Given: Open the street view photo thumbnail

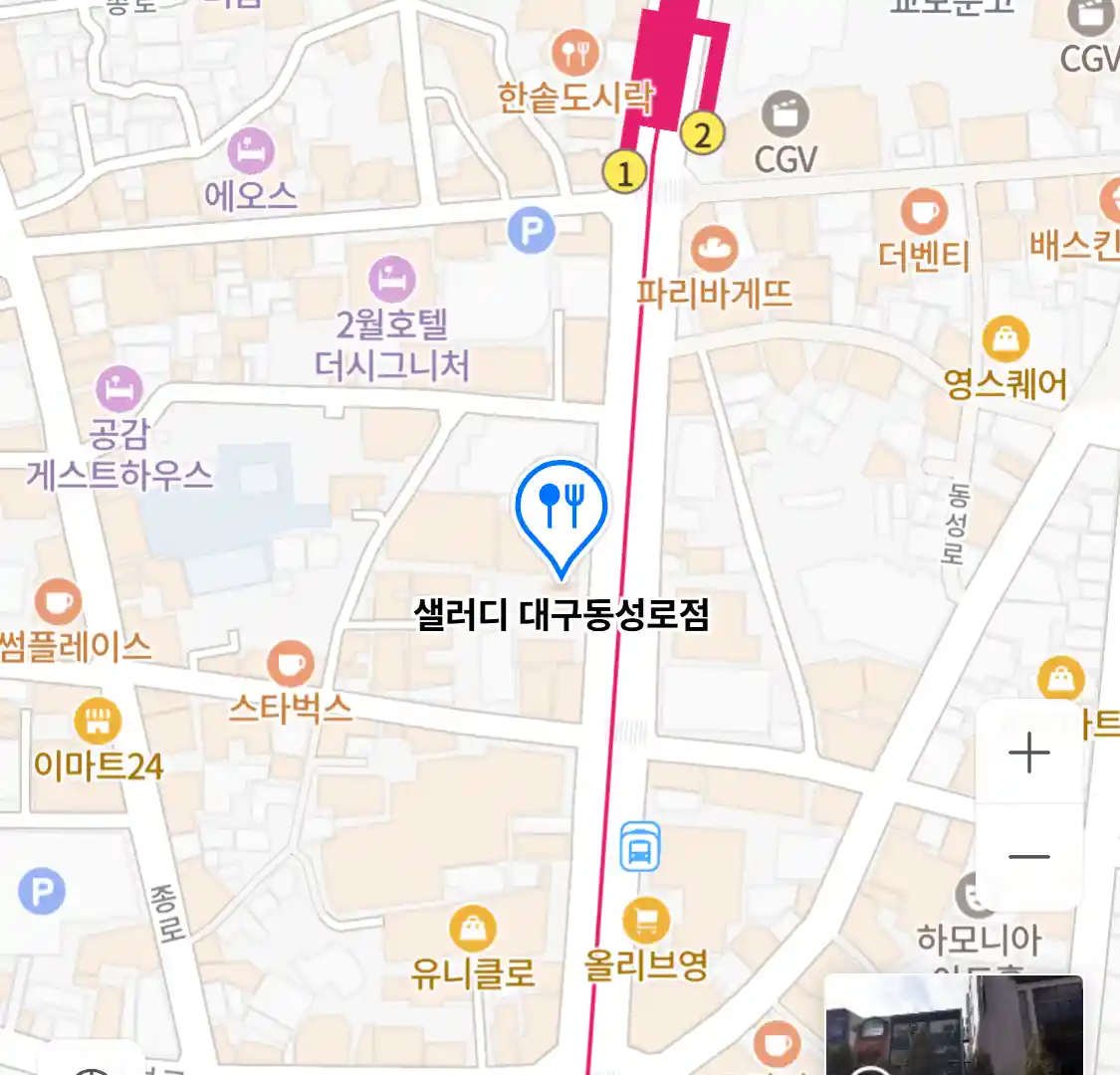Looking at the screenshot, I should click(x=954, y=1025).
